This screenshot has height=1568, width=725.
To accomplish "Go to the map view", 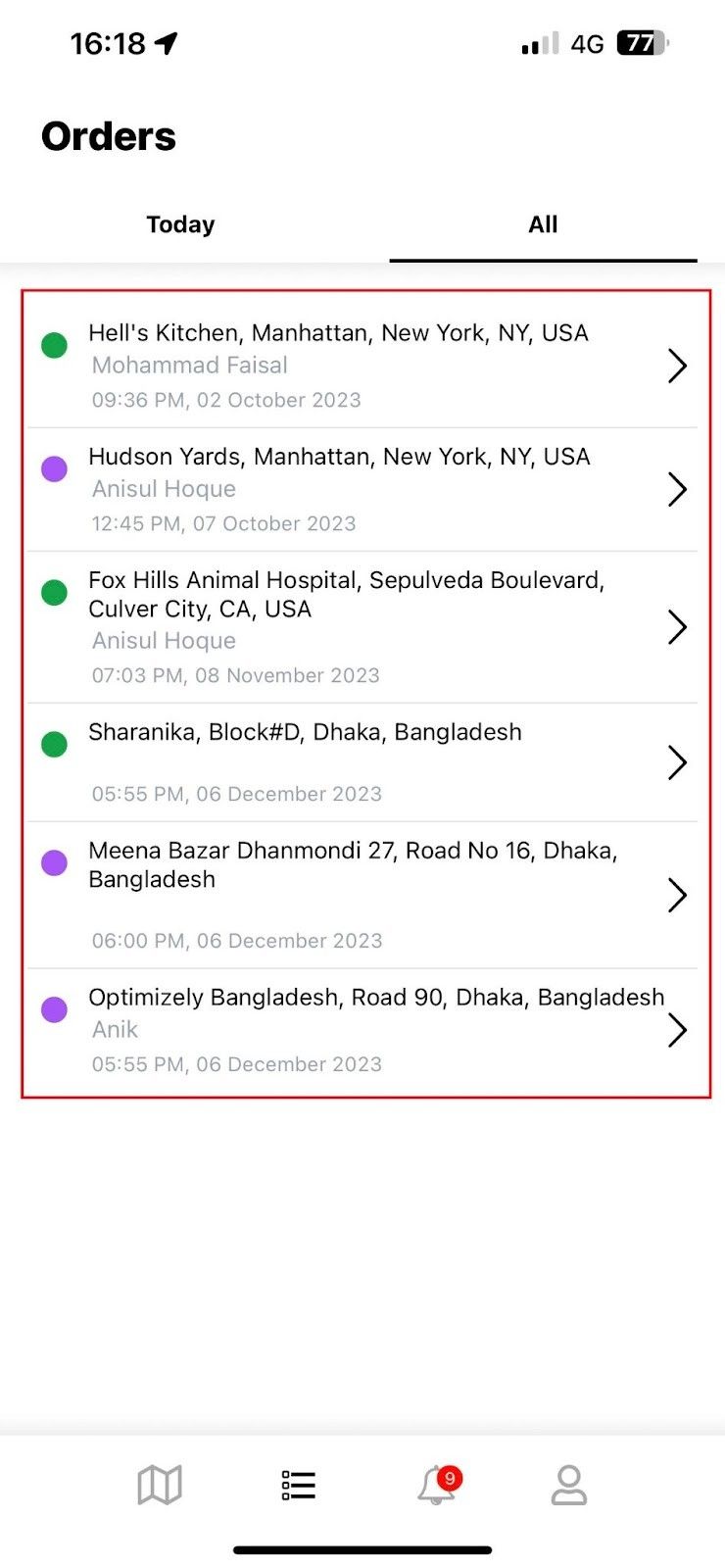I will (160, 1485).
